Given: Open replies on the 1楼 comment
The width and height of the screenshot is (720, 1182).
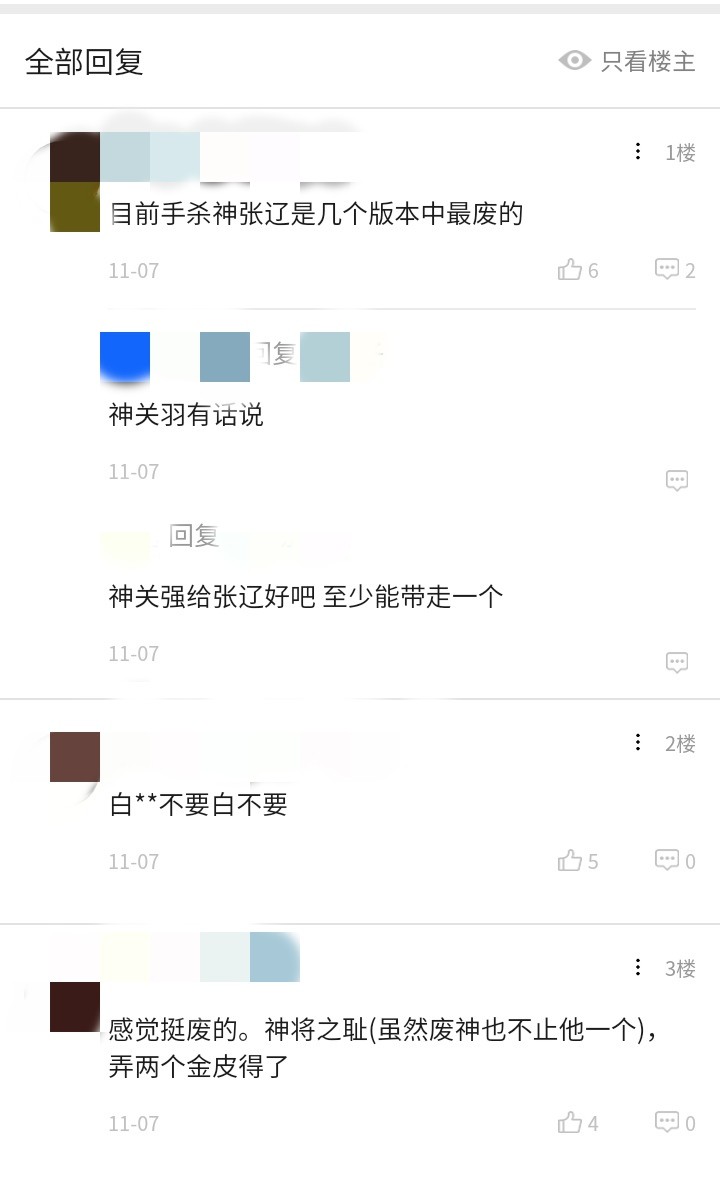Looking at the screenshot, I should (x=675, y=270).
